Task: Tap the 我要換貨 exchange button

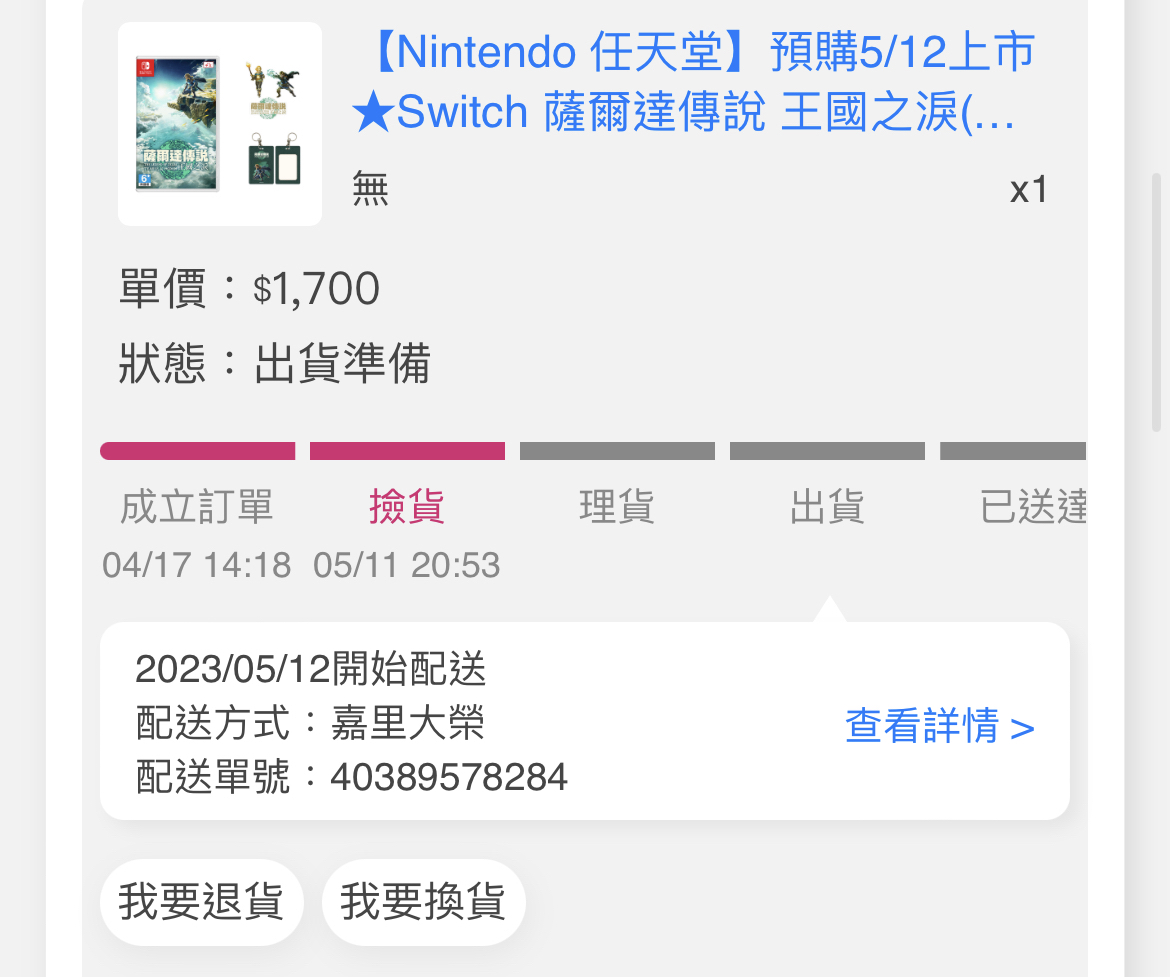Action: click(x=423, y=901)
